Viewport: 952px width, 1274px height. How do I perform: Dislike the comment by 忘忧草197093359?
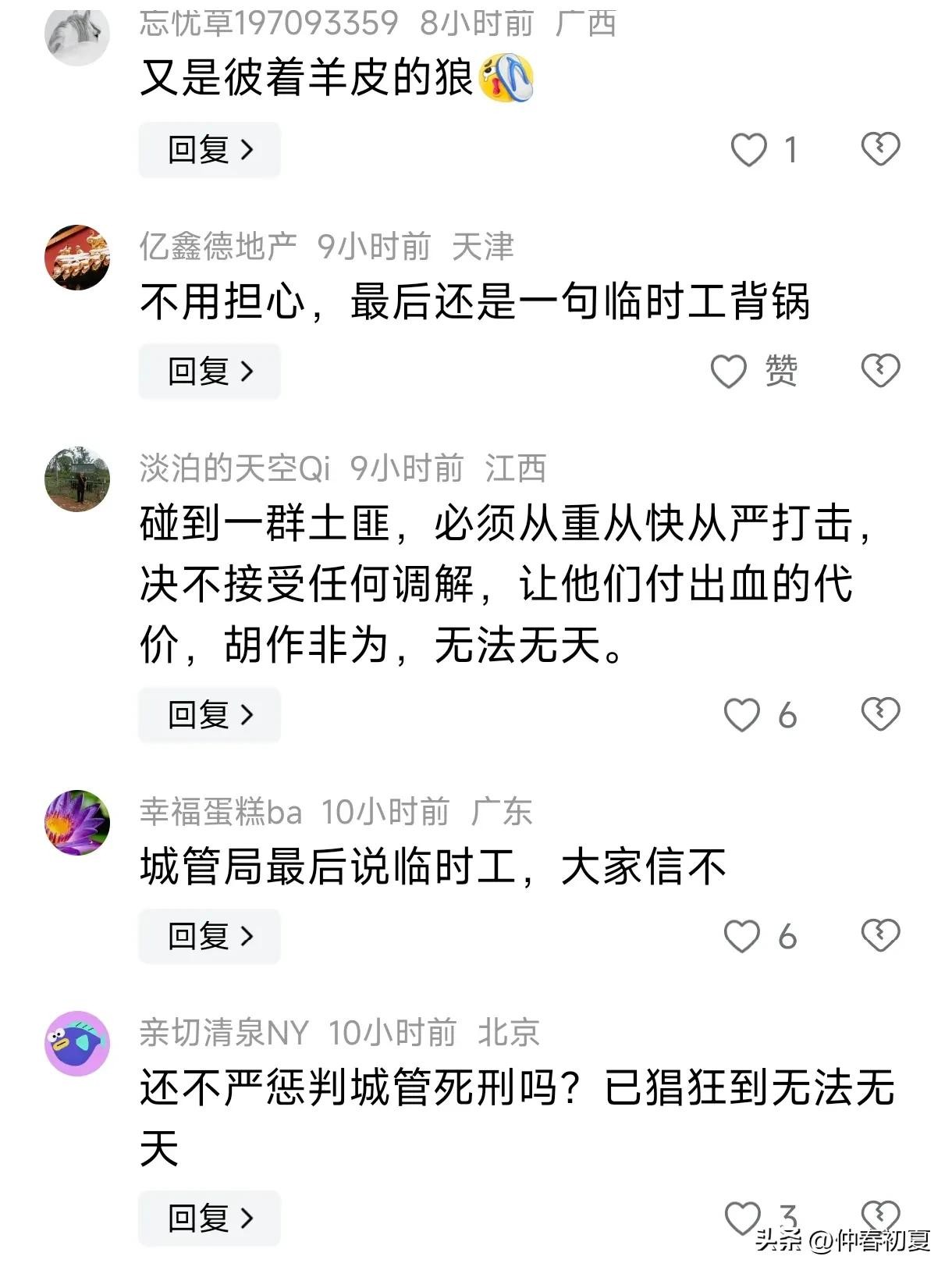coord(880,149)
